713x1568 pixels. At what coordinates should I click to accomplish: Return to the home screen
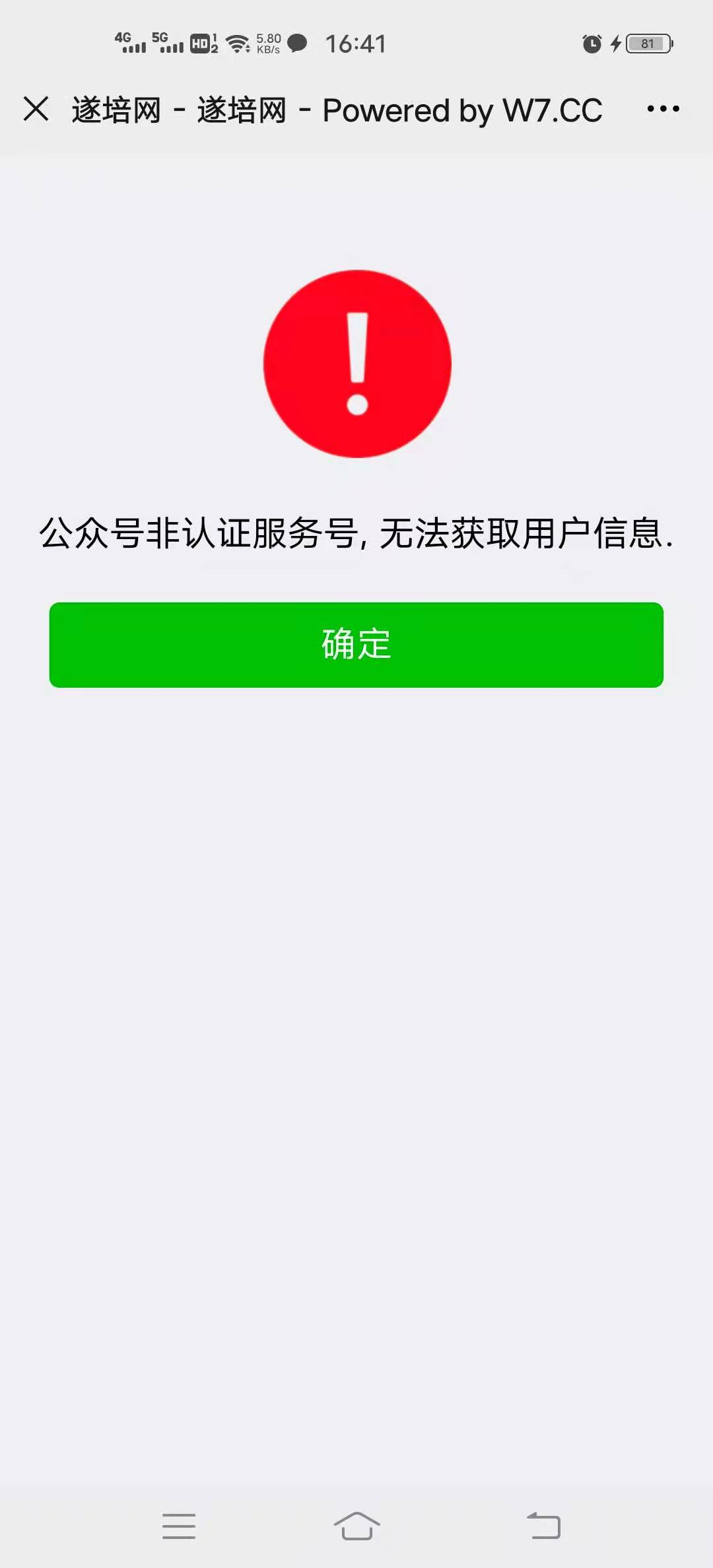click(x=356, y=1526)
